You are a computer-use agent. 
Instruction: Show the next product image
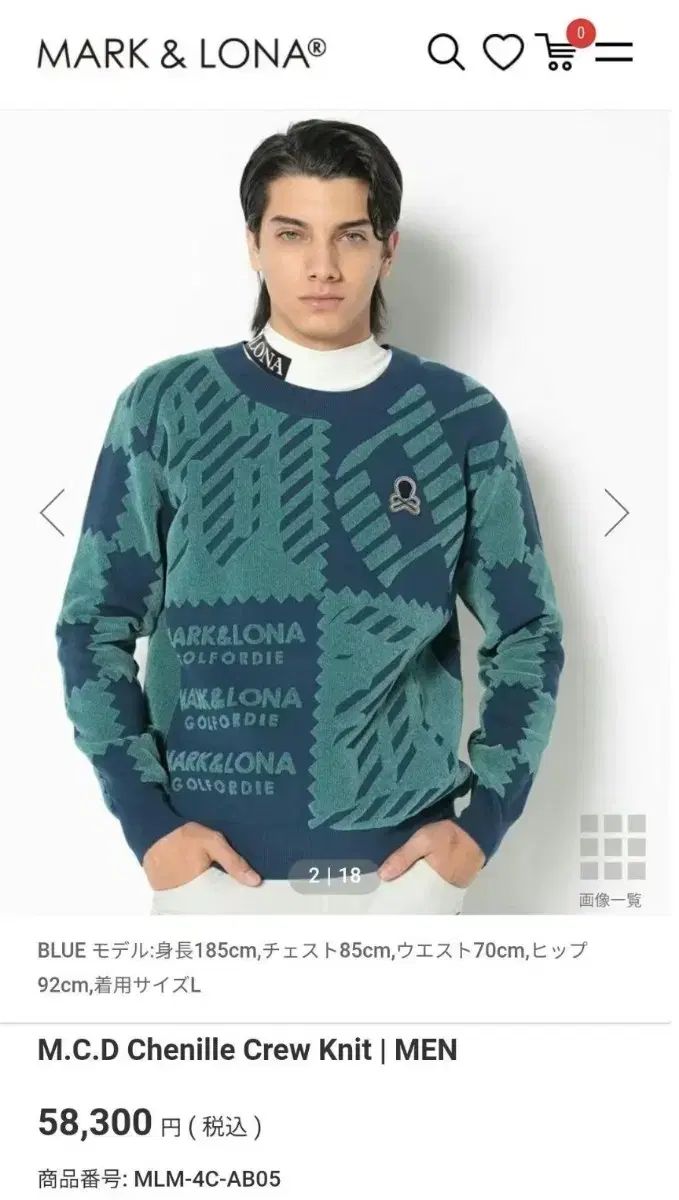click(x=617, y=512)
